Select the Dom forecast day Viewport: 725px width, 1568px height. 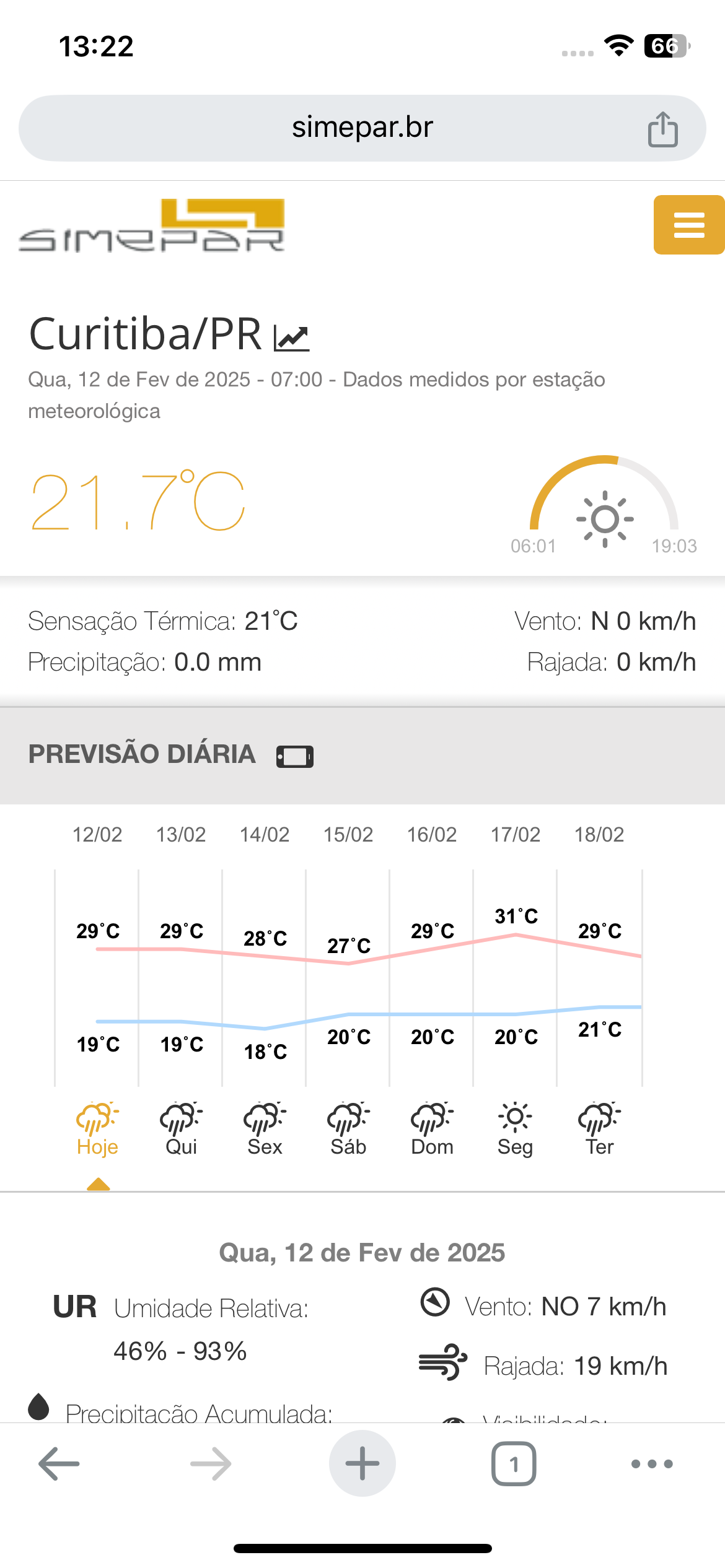tap(432, 1128)
